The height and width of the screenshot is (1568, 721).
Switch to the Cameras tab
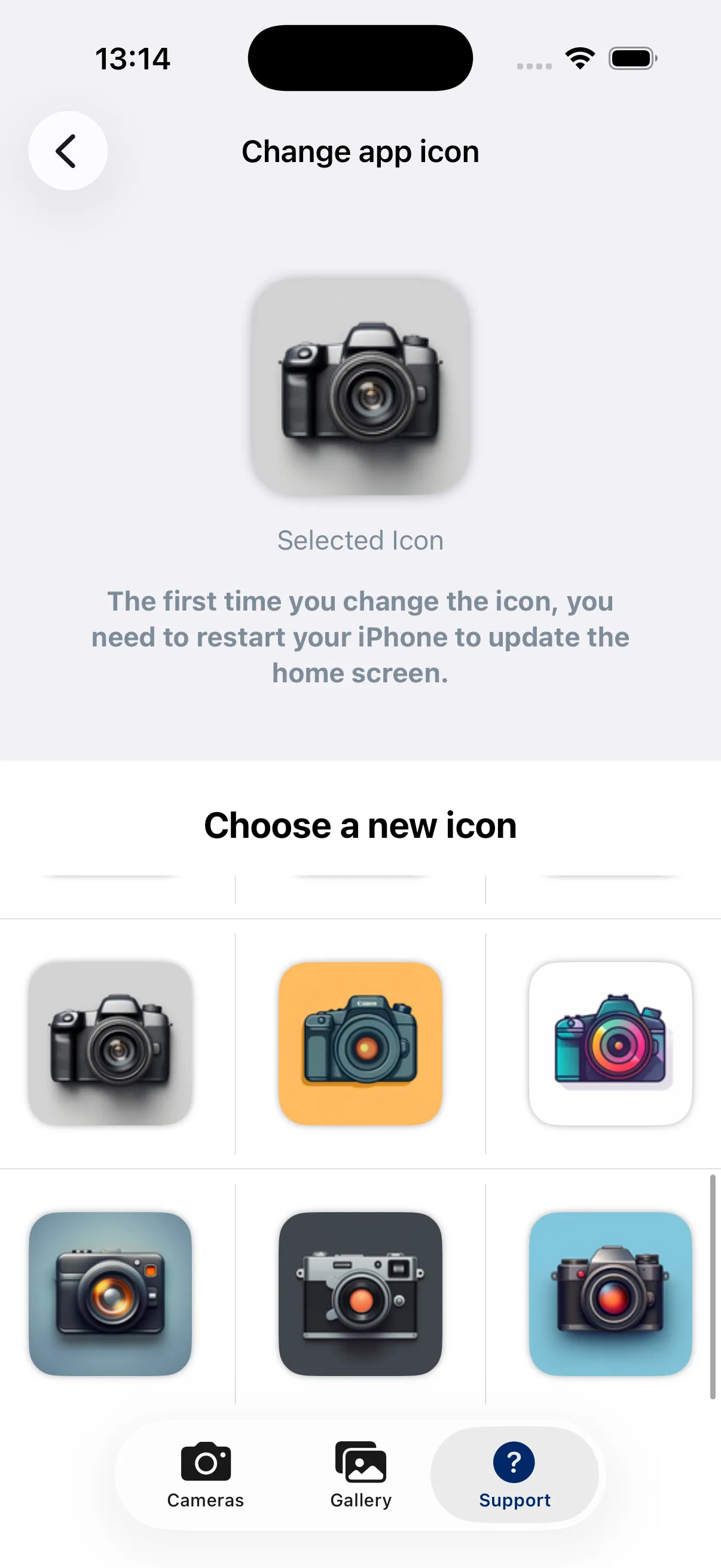point(206,1474)
